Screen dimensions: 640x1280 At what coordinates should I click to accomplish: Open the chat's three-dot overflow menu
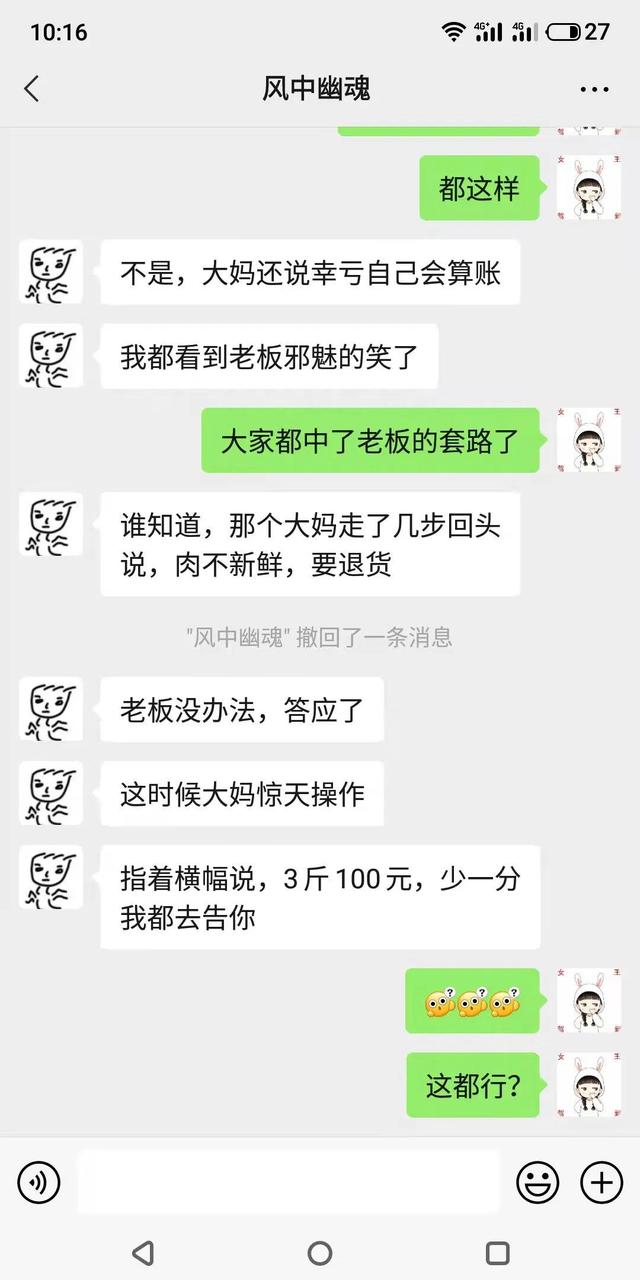tap(594, 89)
